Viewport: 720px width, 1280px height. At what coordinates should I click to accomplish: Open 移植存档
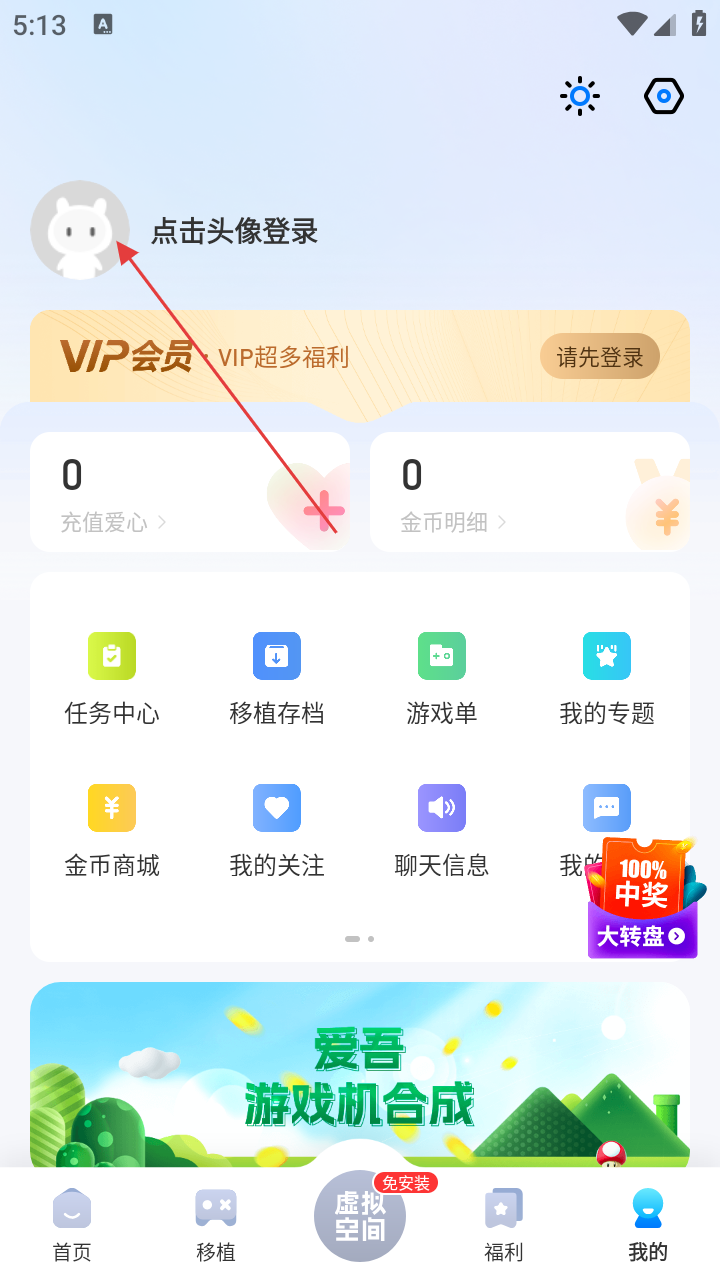pos(277,678)
